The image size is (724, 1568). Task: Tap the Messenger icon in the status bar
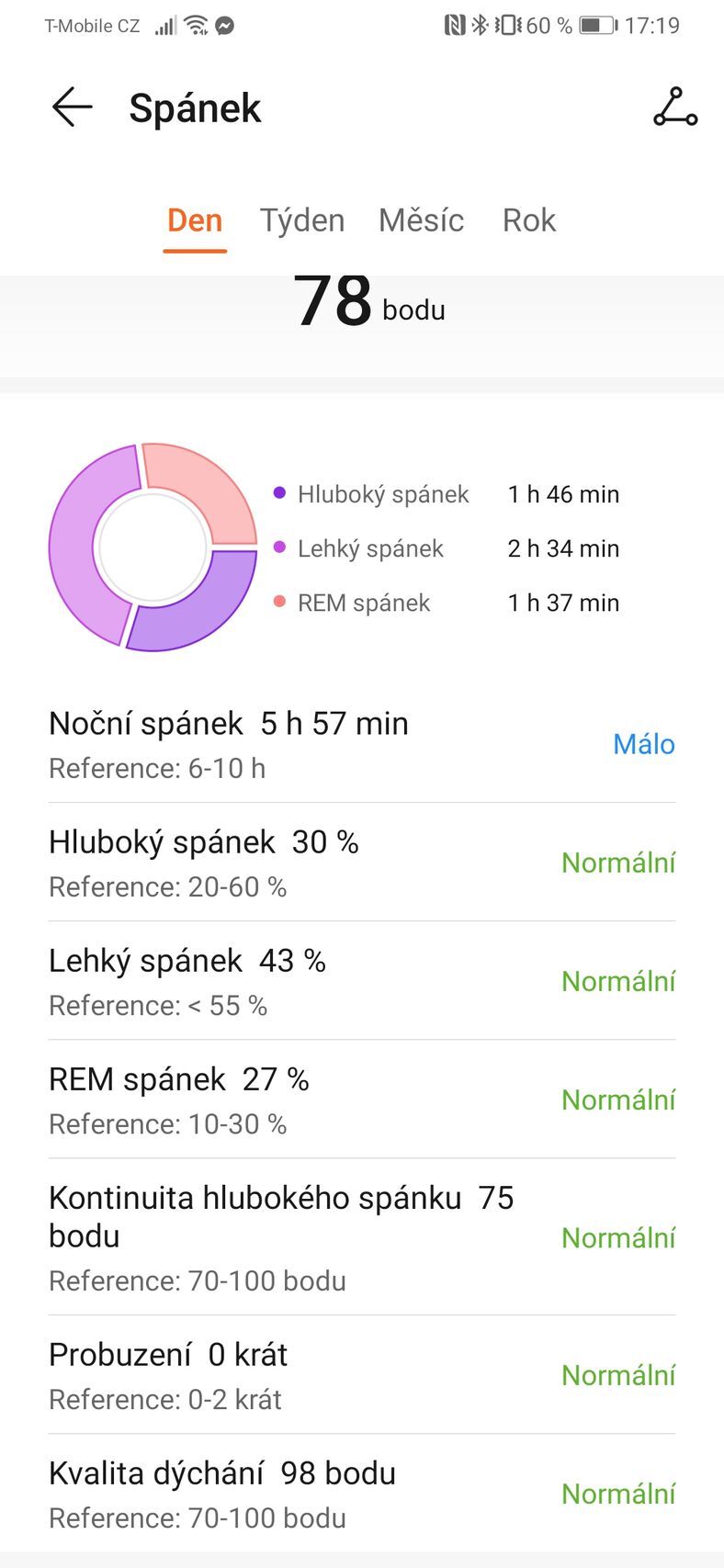coord(222,25)
